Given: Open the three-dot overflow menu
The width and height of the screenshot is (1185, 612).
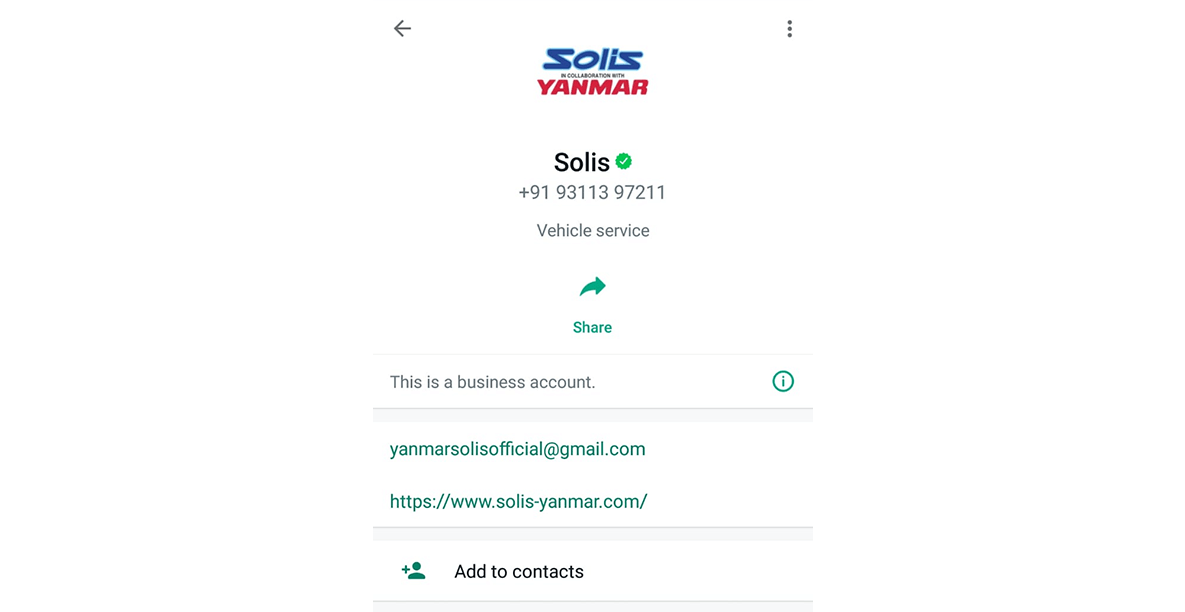Looking at the screenshot, I should pos(789,29).
